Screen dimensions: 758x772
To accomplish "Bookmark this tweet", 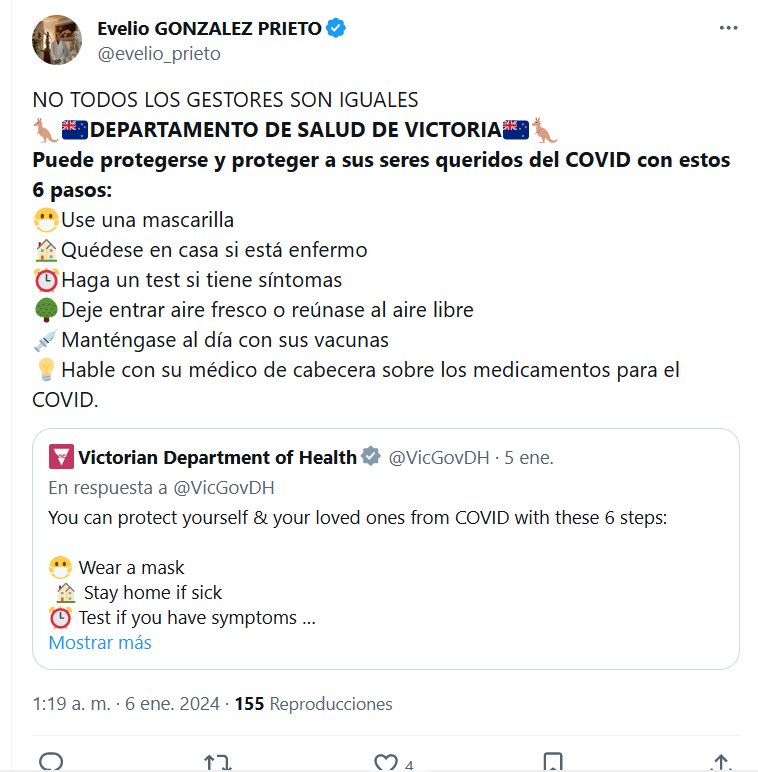I will [x=553, y=763].
